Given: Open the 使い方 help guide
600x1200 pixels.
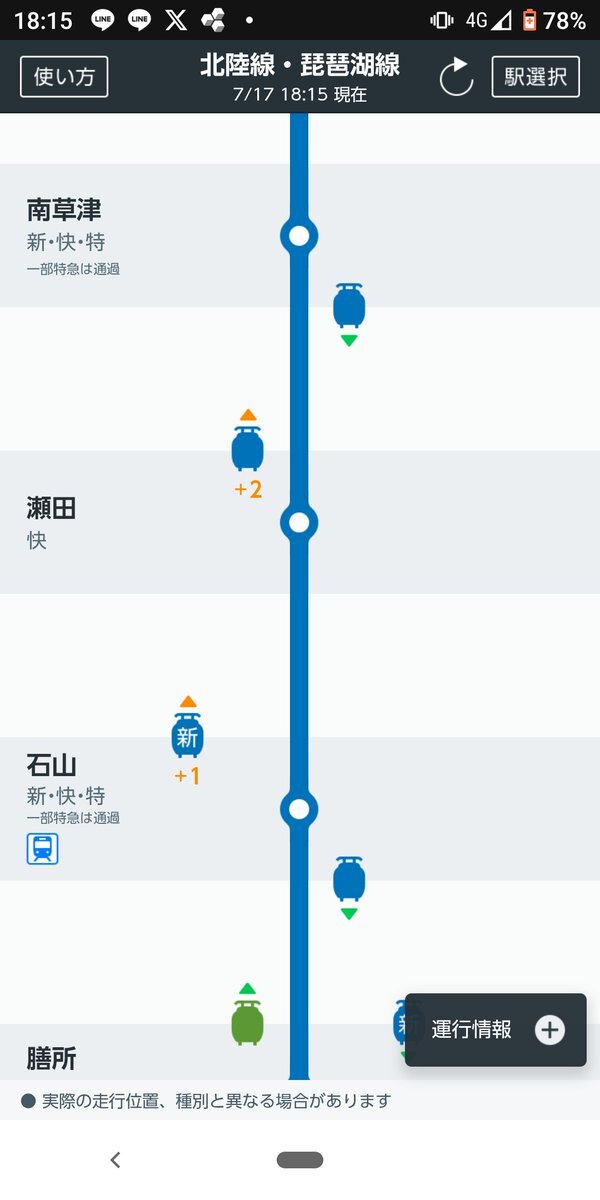Looking at the screenshot, I should [x=64, y=77].
